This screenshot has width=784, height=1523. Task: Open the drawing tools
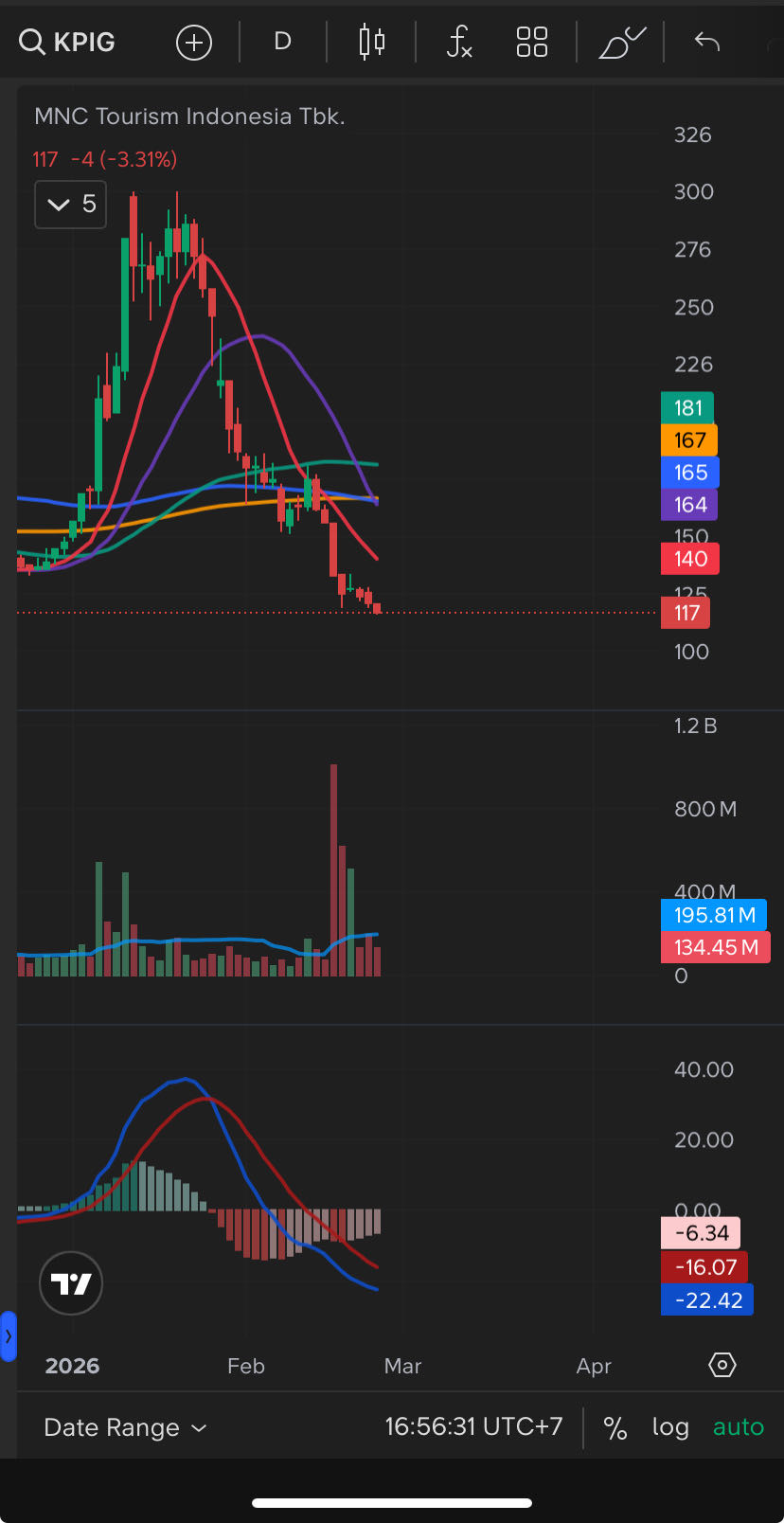coord(621,43)
